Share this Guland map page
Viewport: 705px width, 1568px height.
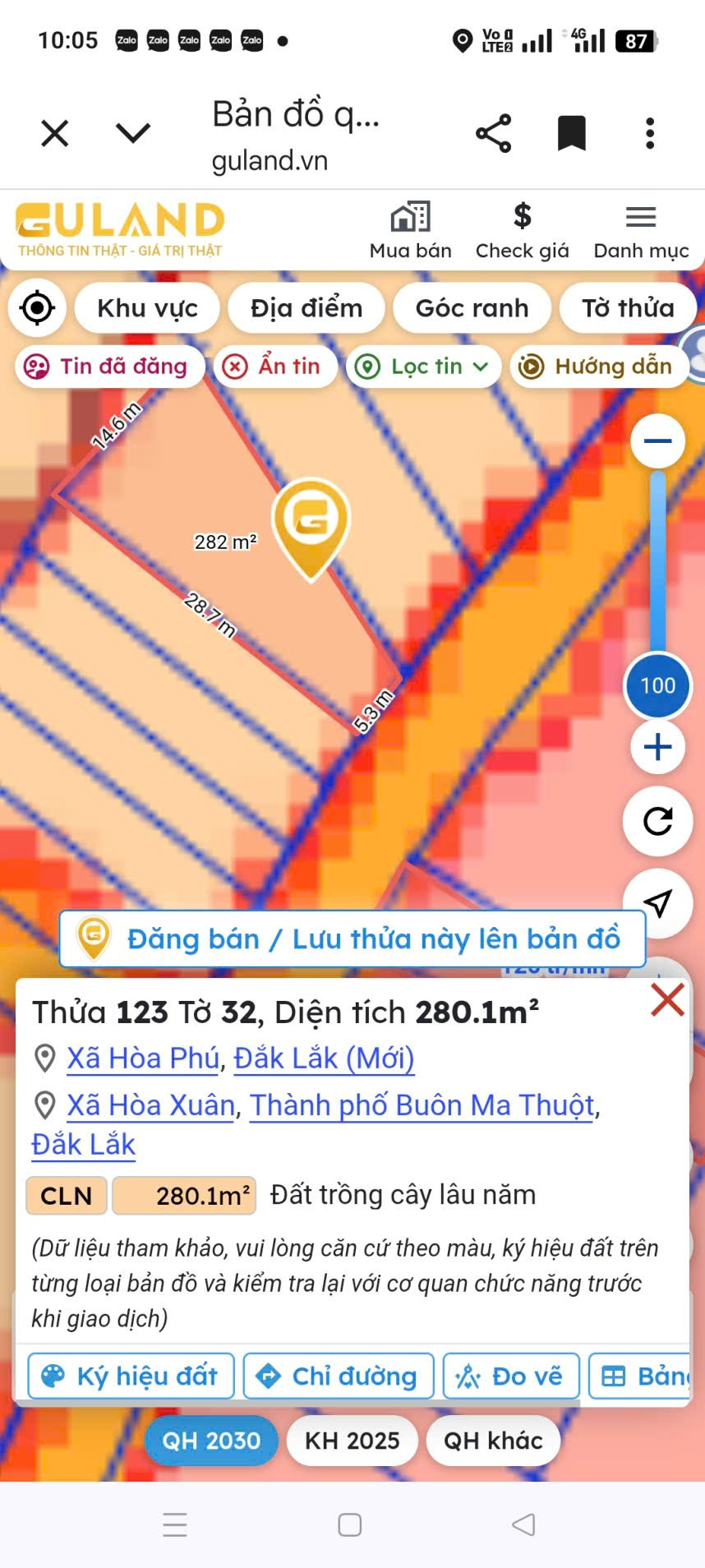coord(493,133)
